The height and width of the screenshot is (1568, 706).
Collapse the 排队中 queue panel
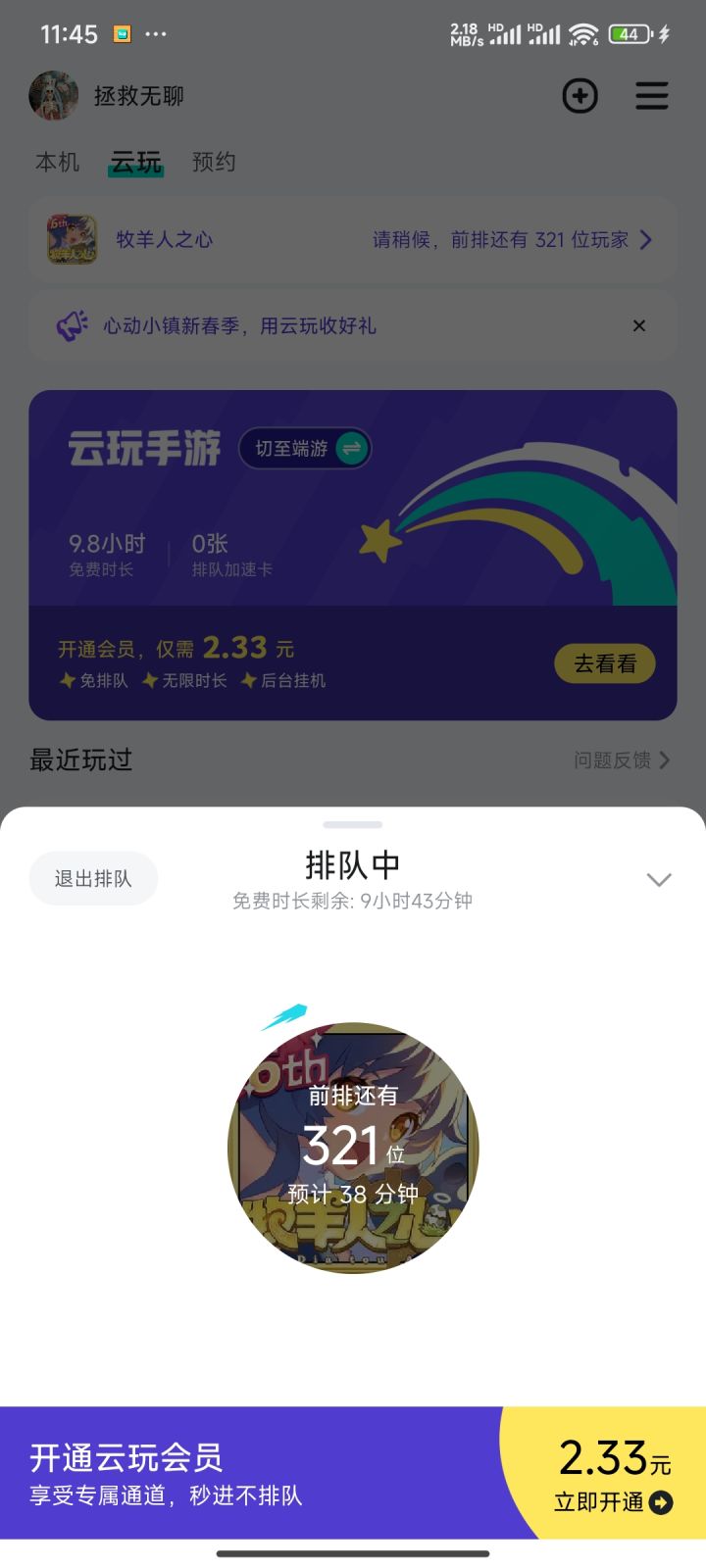point(658,879)
